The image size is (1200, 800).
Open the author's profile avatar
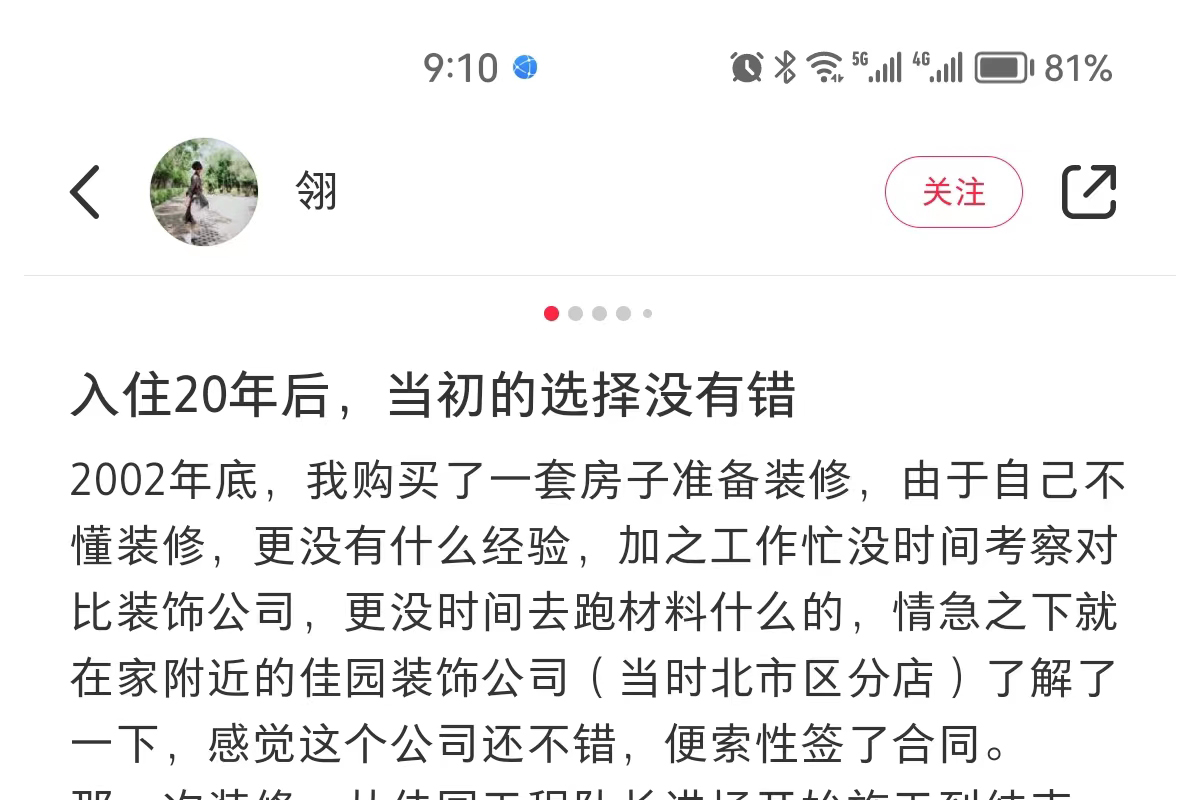[x=204, y=192]
